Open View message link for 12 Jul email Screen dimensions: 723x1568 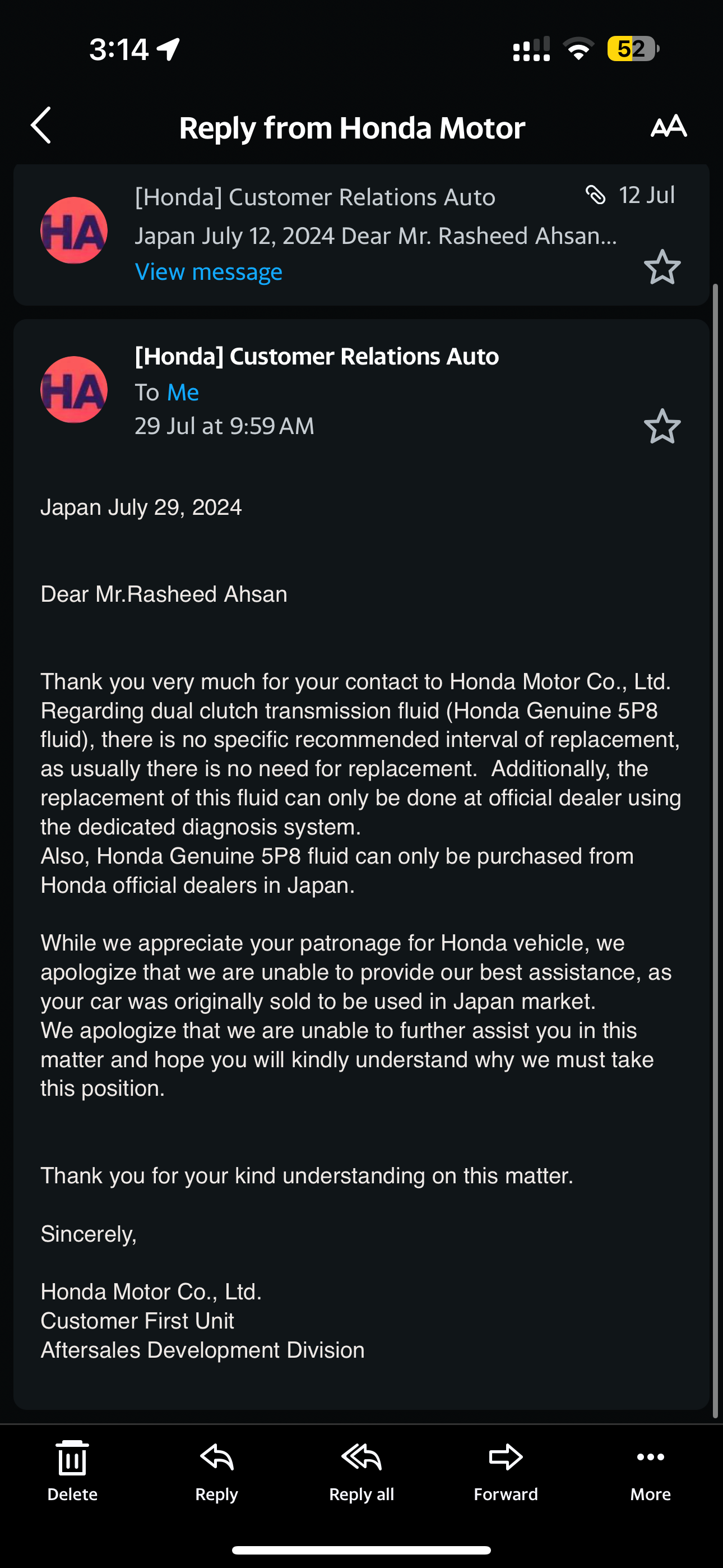click(208, 271)
